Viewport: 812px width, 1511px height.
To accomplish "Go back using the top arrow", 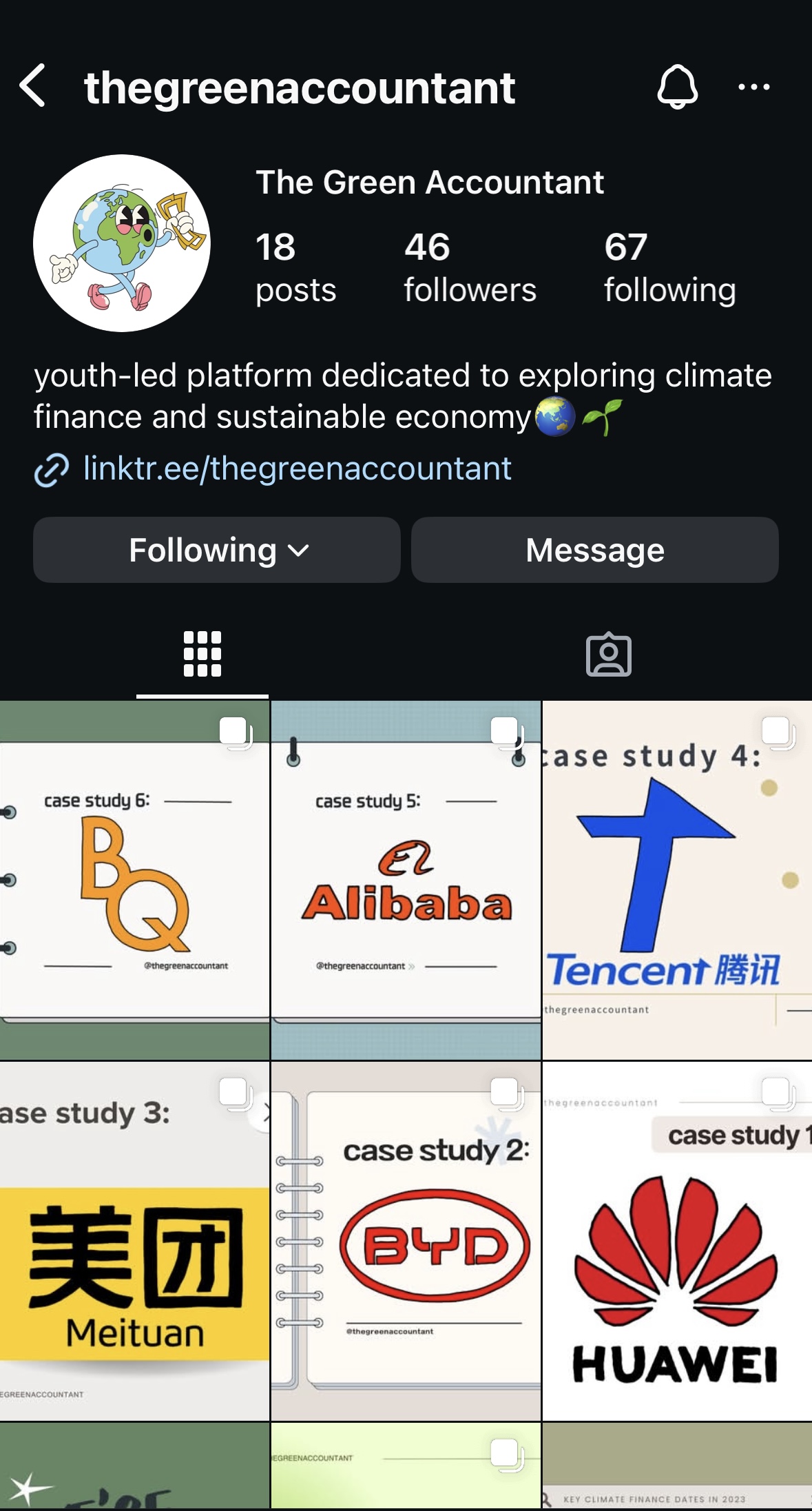I will point(33,86).
